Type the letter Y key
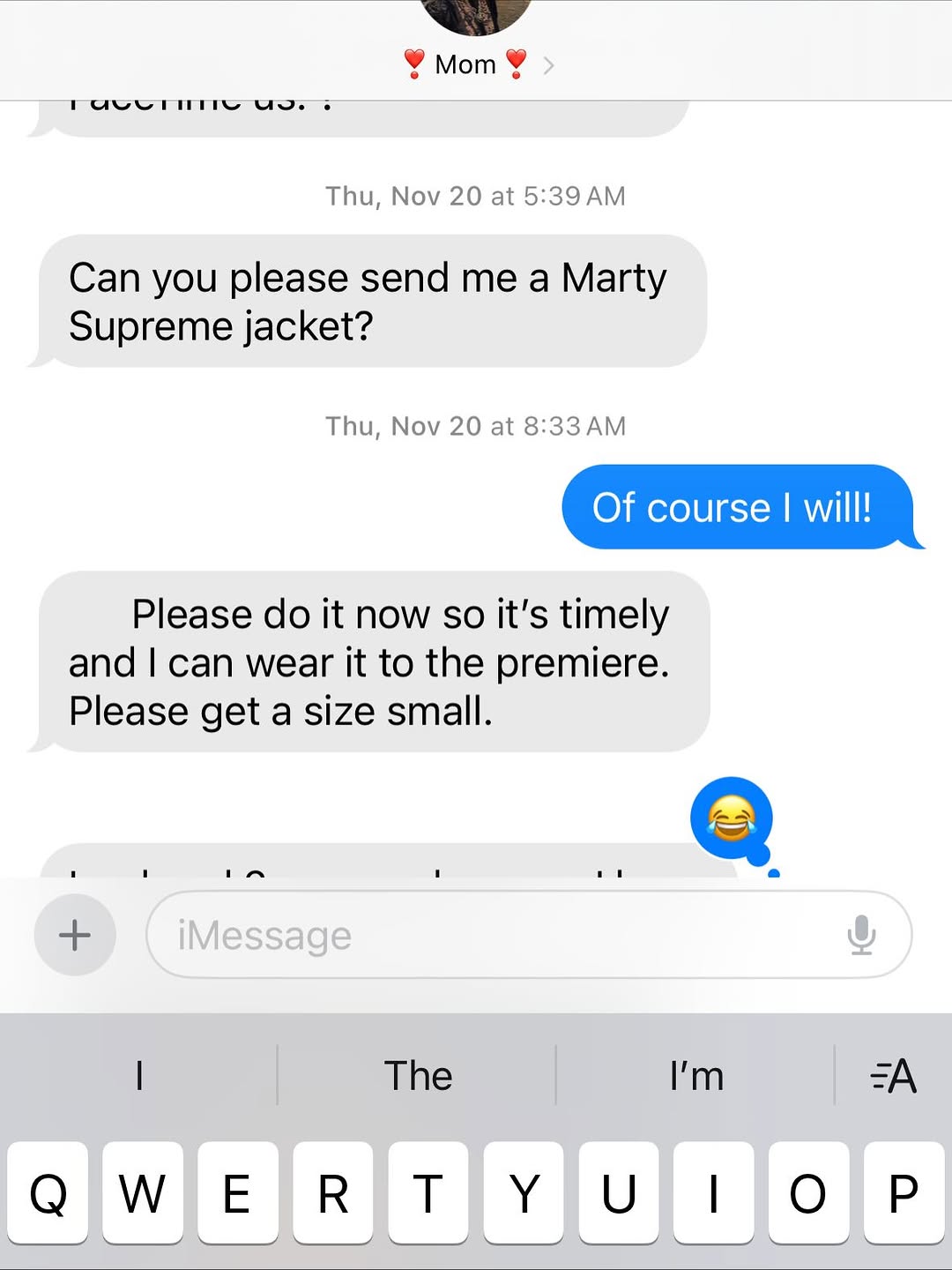This screenshot has width=952, height=1270. click(x=524, y=1193)
